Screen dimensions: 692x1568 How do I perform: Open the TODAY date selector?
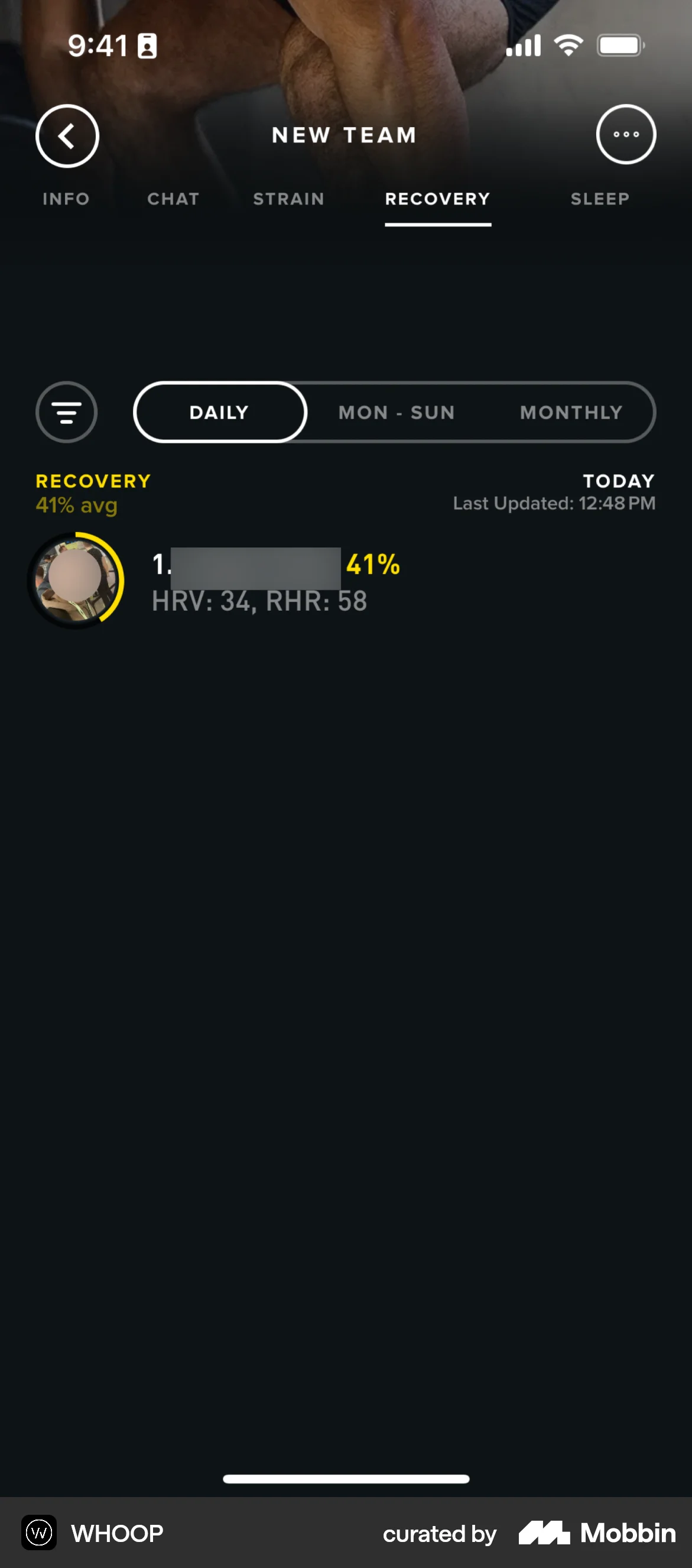618,480
